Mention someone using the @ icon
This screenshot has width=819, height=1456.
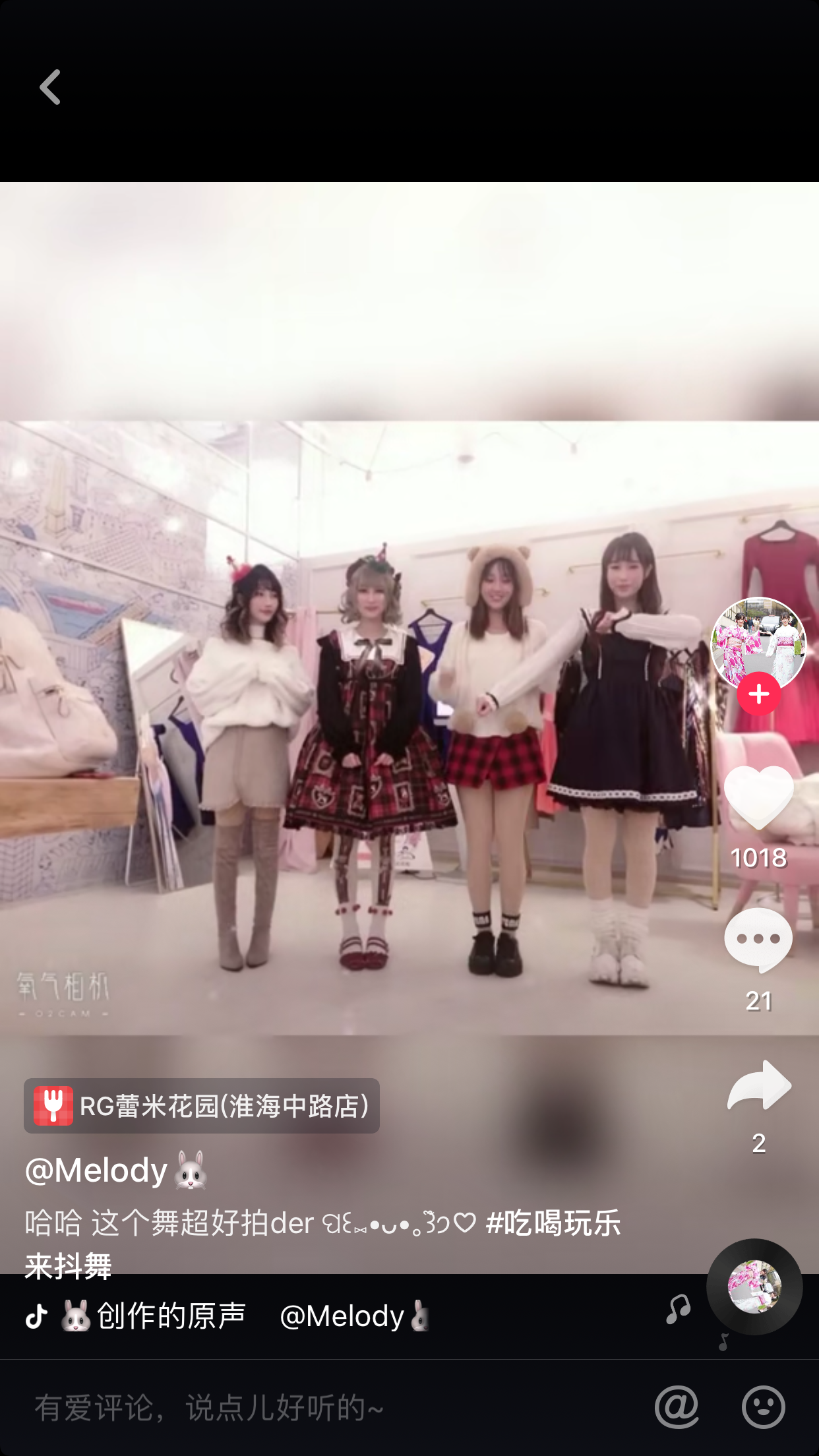click(677, 1407)
